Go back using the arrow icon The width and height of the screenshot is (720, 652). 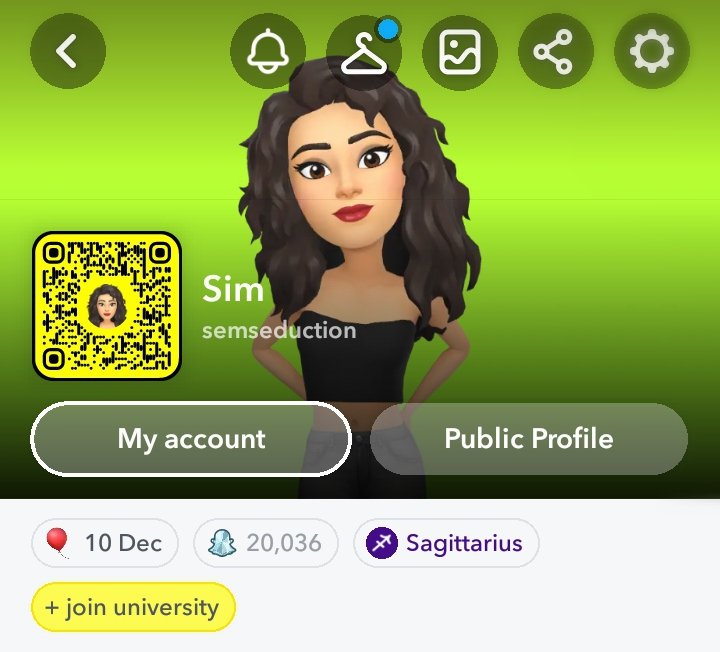tap(67, 51)
